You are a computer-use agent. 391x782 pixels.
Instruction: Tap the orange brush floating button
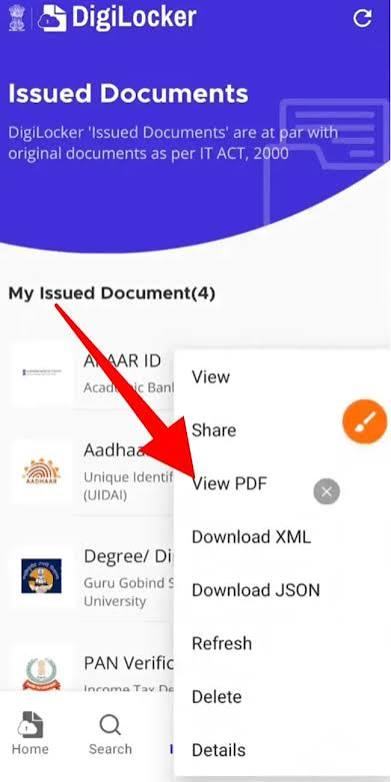[x=365, y=422]
